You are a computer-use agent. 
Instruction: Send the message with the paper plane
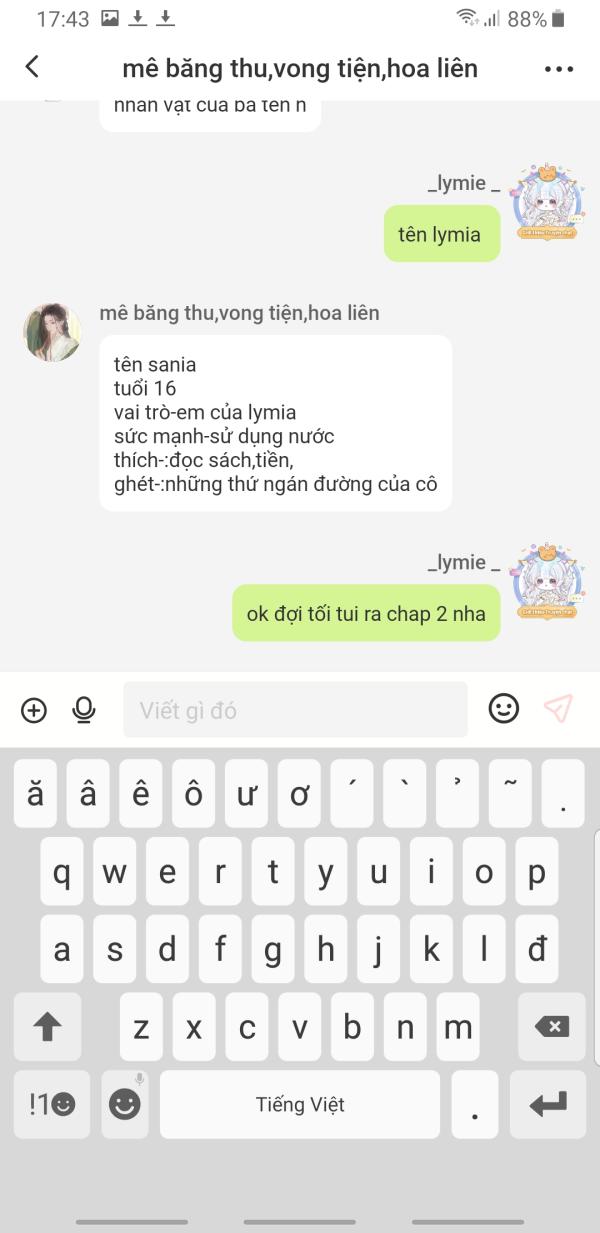(x=558, y=709)
